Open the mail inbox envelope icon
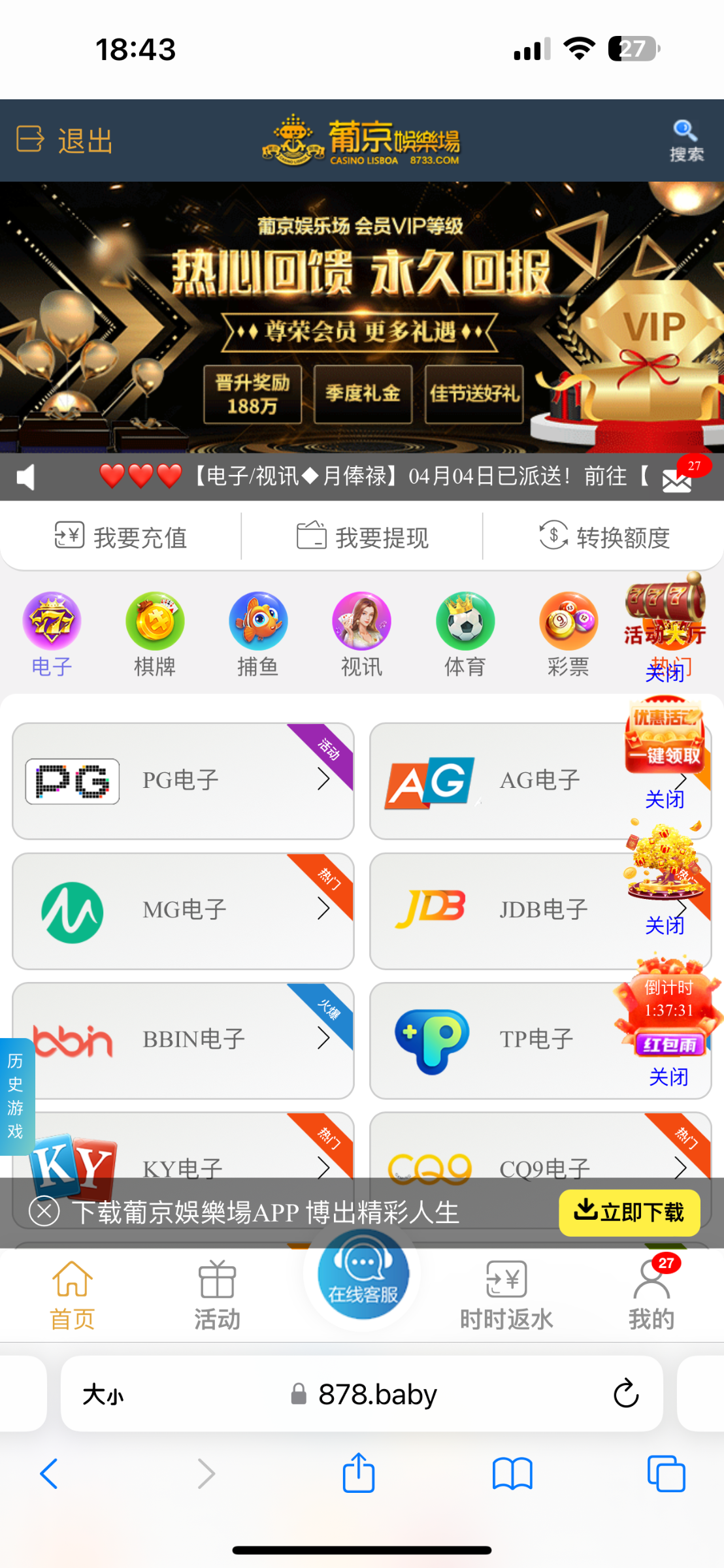The height and width of the screenshot is (1568, 724). 677,480
